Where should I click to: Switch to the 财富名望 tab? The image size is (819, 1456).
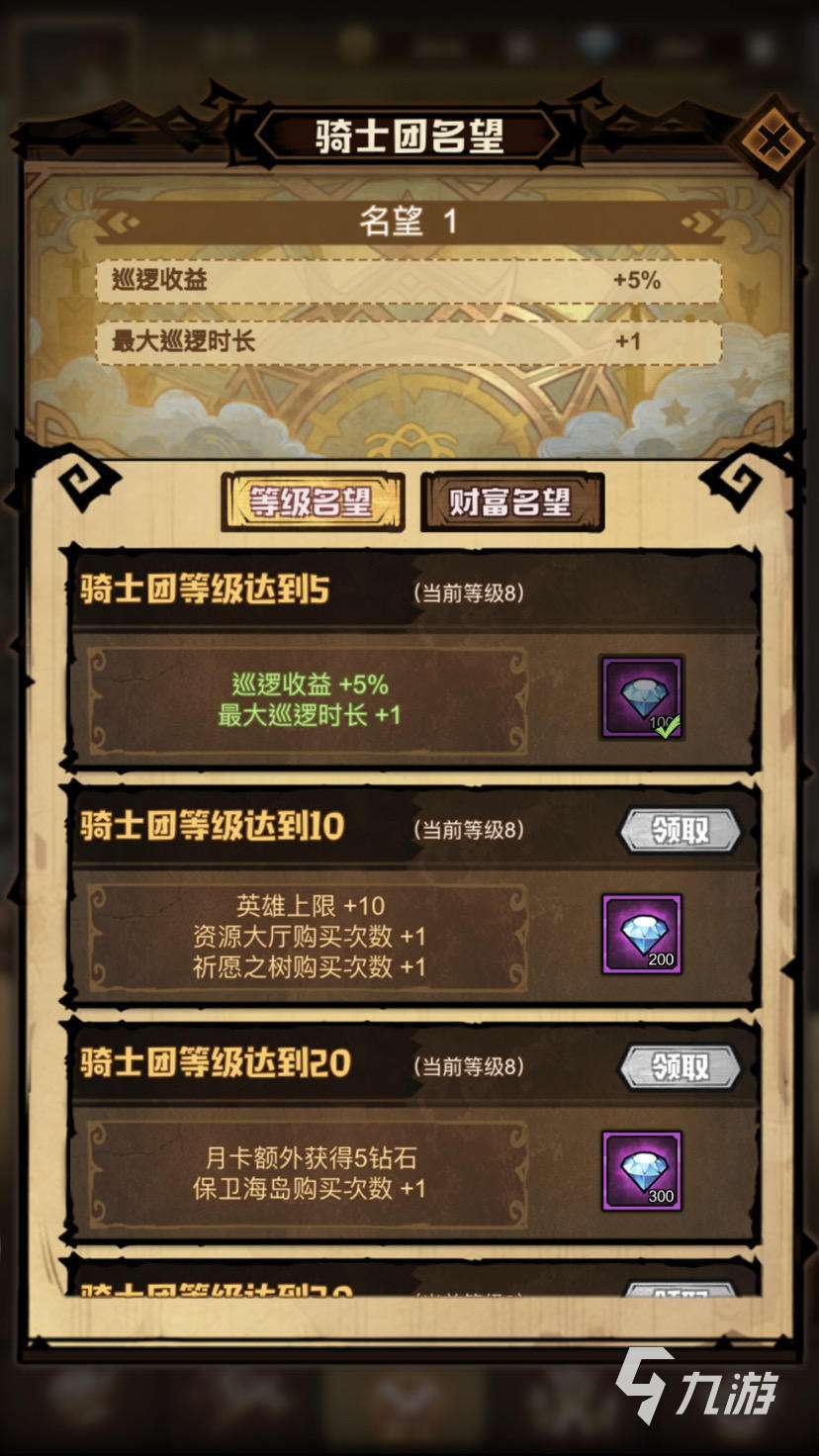[x=511, y=502]
